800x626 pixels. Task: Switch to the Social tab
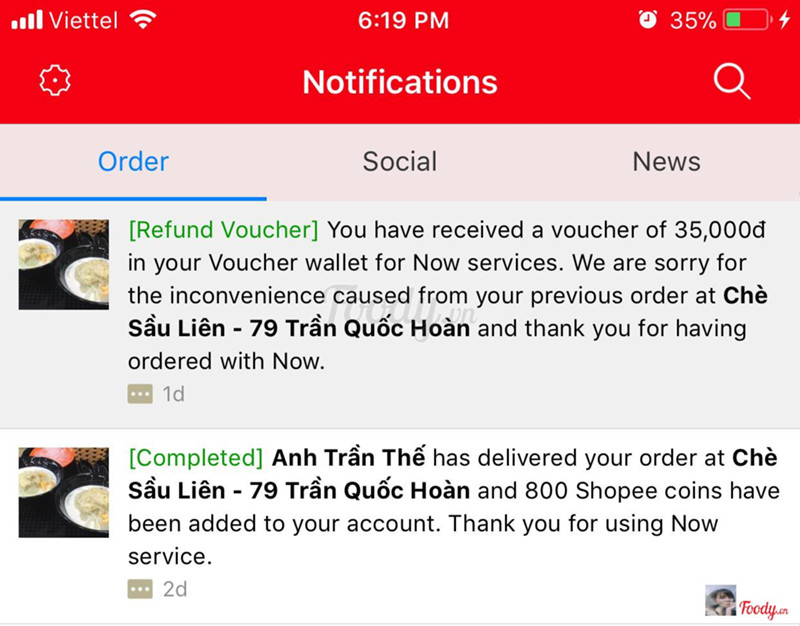pos(400,162)
